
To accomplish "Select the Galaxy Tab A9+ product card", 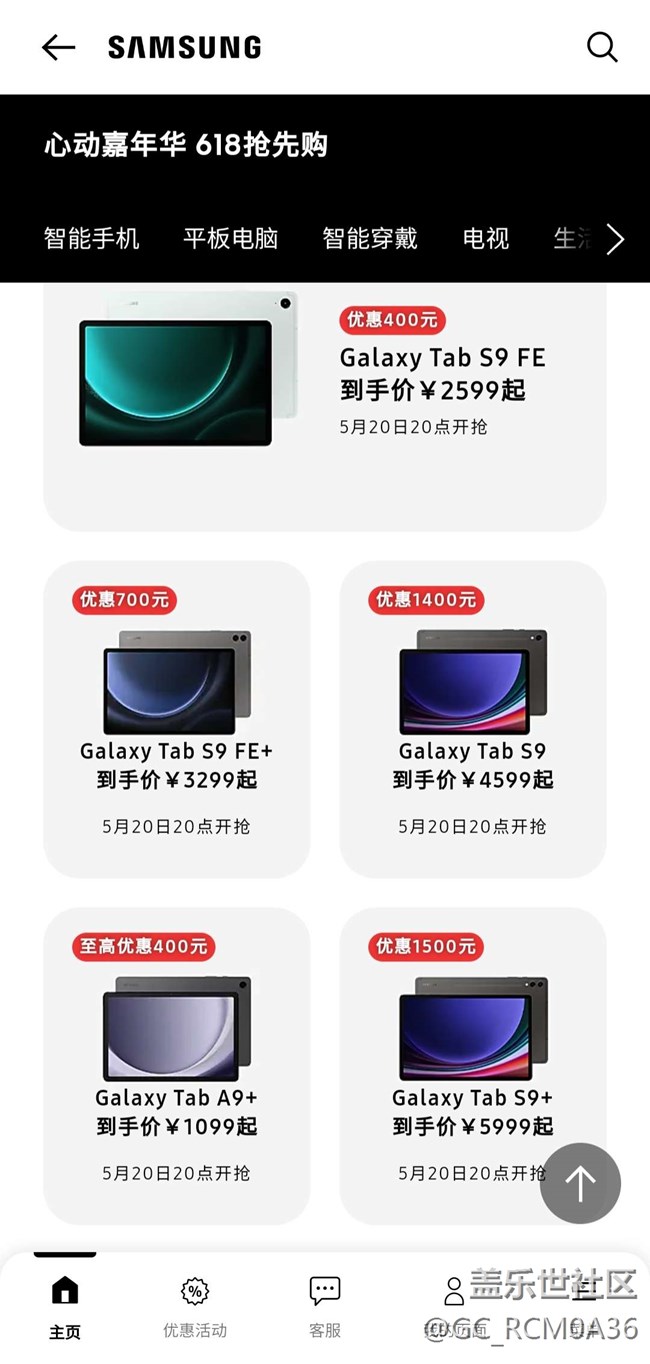I will (176, 1066).
